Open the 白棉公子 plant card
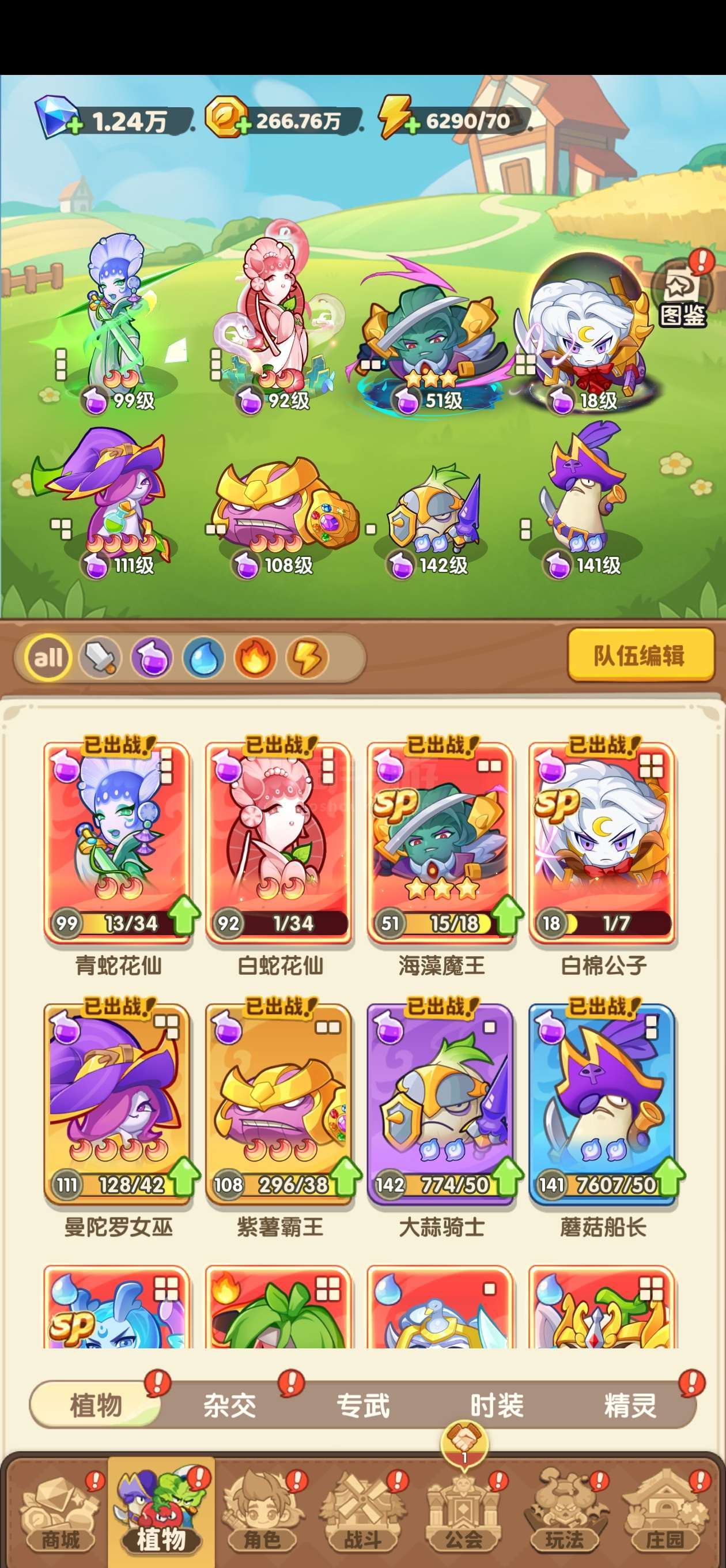This screenshot has height=1568, width=726. tap(603, 843)
